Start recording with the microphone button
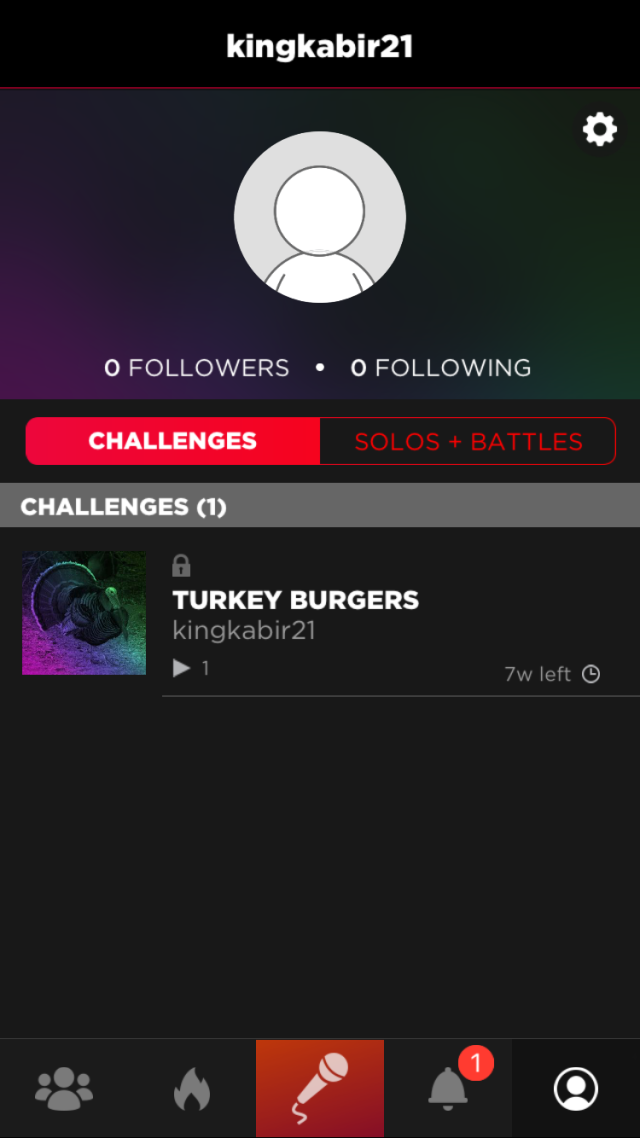640x1138 pixels. [x=320, y=1088]
